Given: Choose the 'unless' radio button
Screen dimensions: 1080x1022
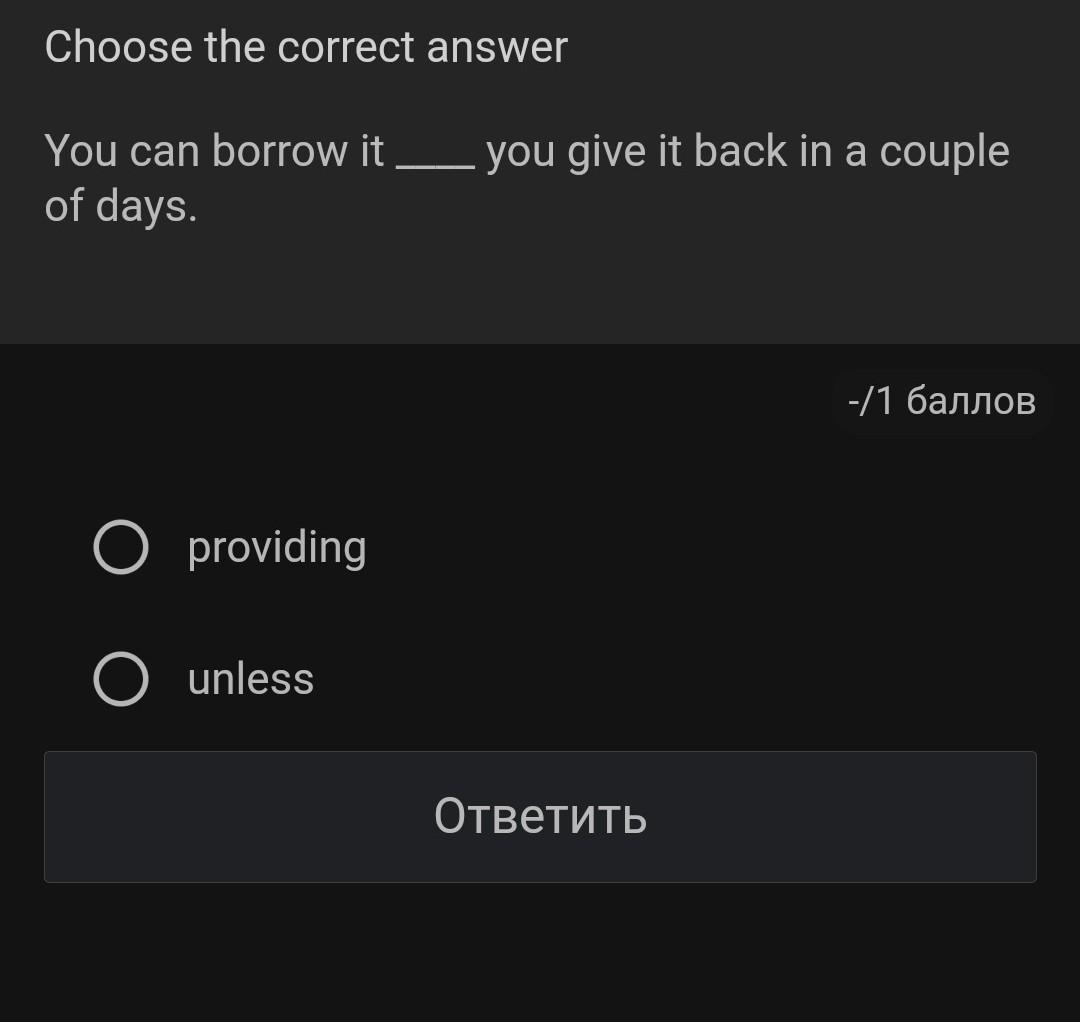Looking at the screenshot, I should click(x=121, y=679).
